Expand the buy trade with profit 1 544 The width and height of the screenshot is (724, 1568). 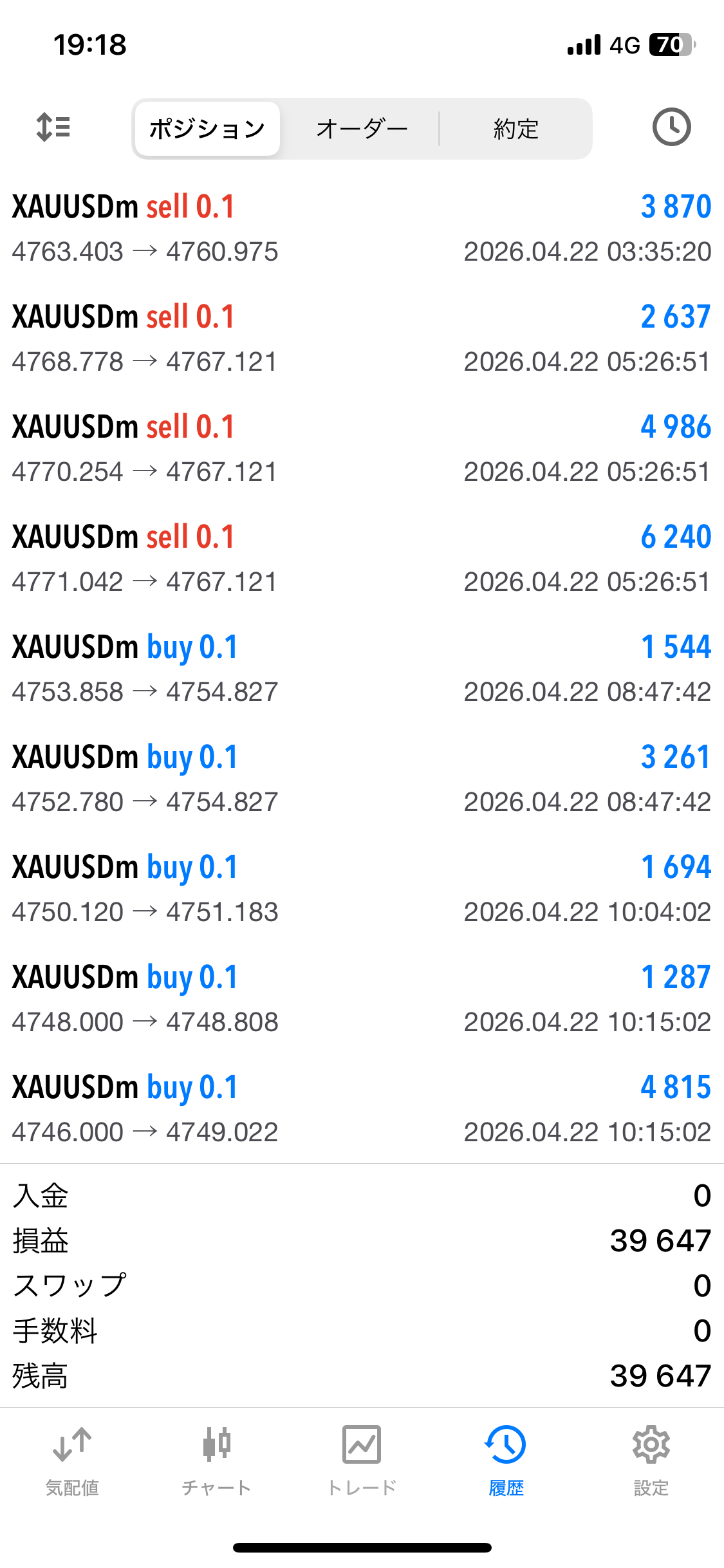(362, 669)
